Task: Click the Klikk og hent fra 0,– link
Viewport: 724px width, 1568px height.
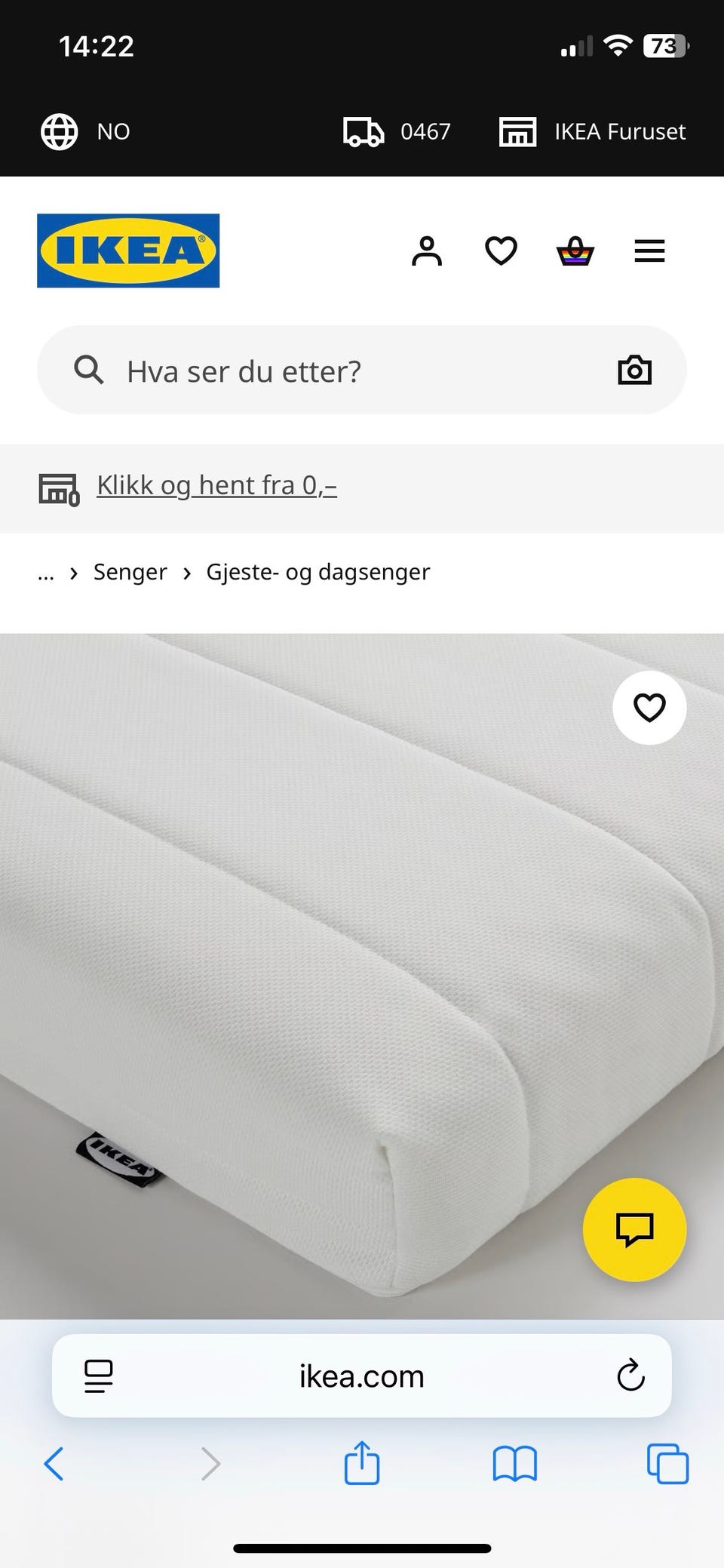Action: [216, 485]
